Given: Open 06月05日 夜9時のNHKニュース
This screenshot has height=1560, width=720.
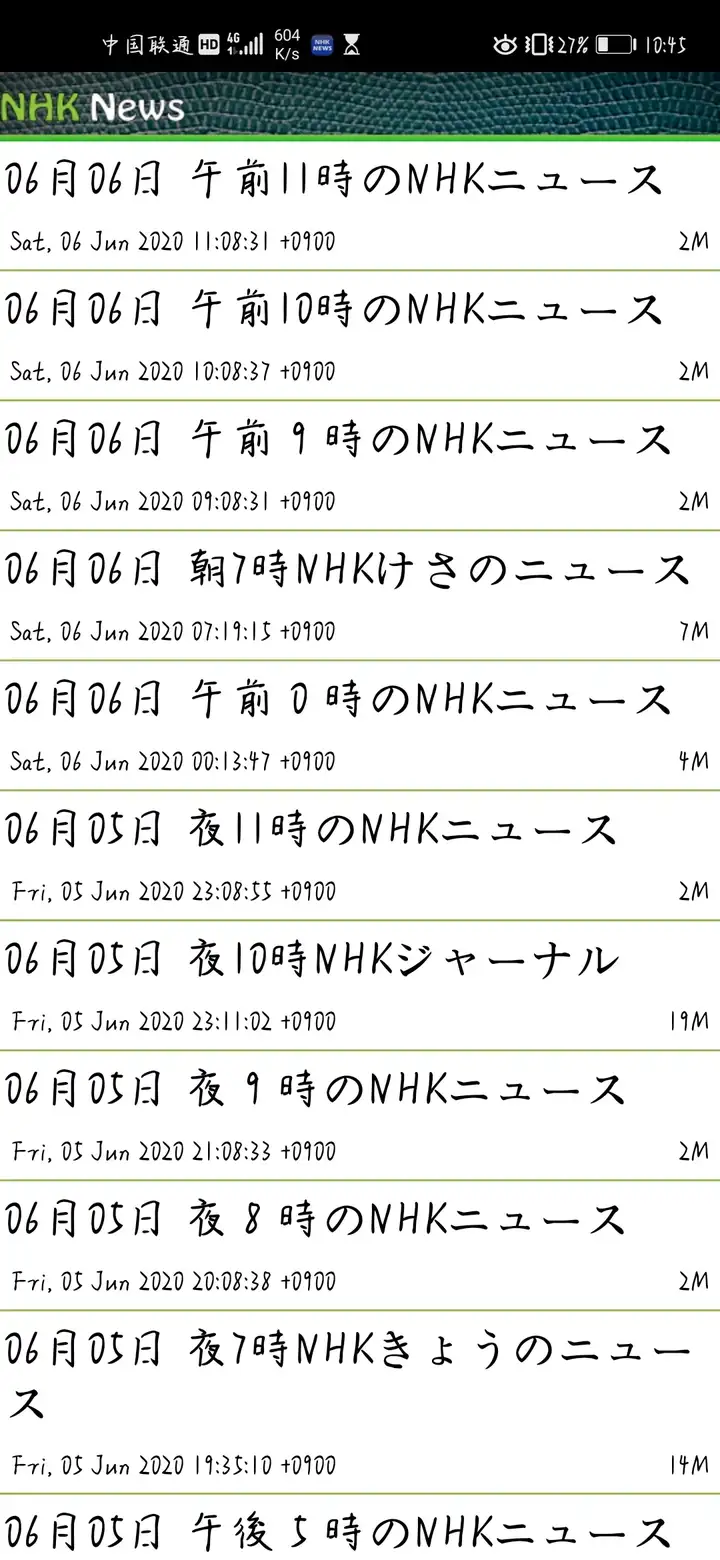Looking at the screenshot, I should (x=360, y=1116).
